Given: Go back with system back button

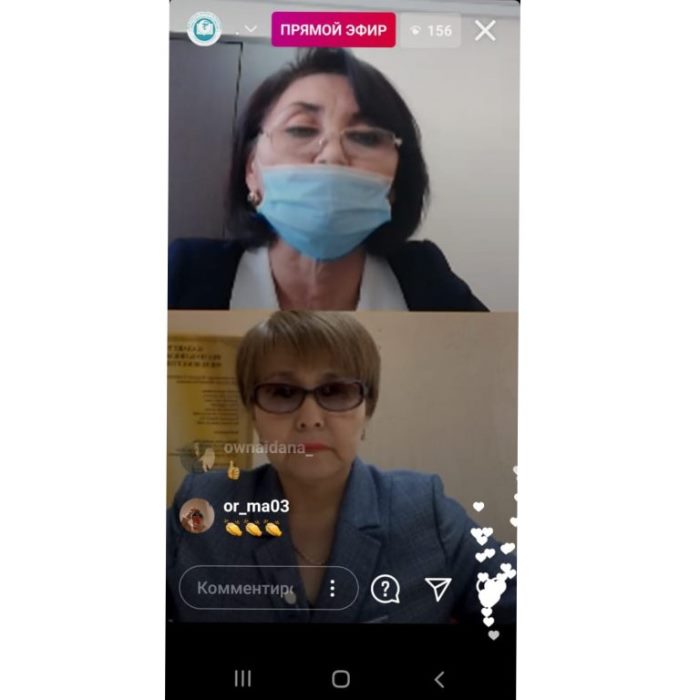Looking at the screenshot, I should (x=438, y=679).
